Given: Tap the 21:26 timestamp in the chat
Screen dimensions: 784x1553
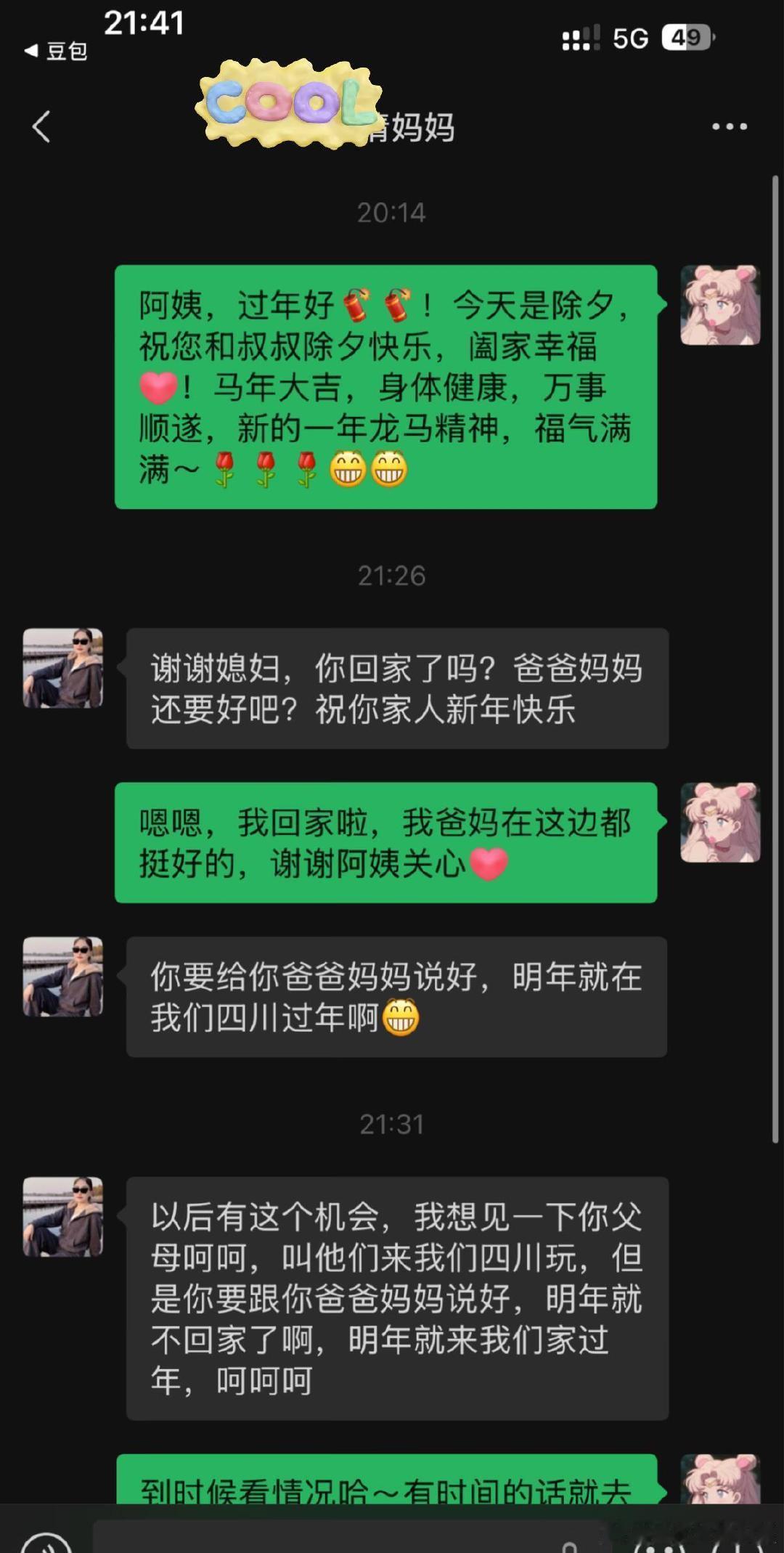Looking at the screenshot, I should click(x=392, y=576).
